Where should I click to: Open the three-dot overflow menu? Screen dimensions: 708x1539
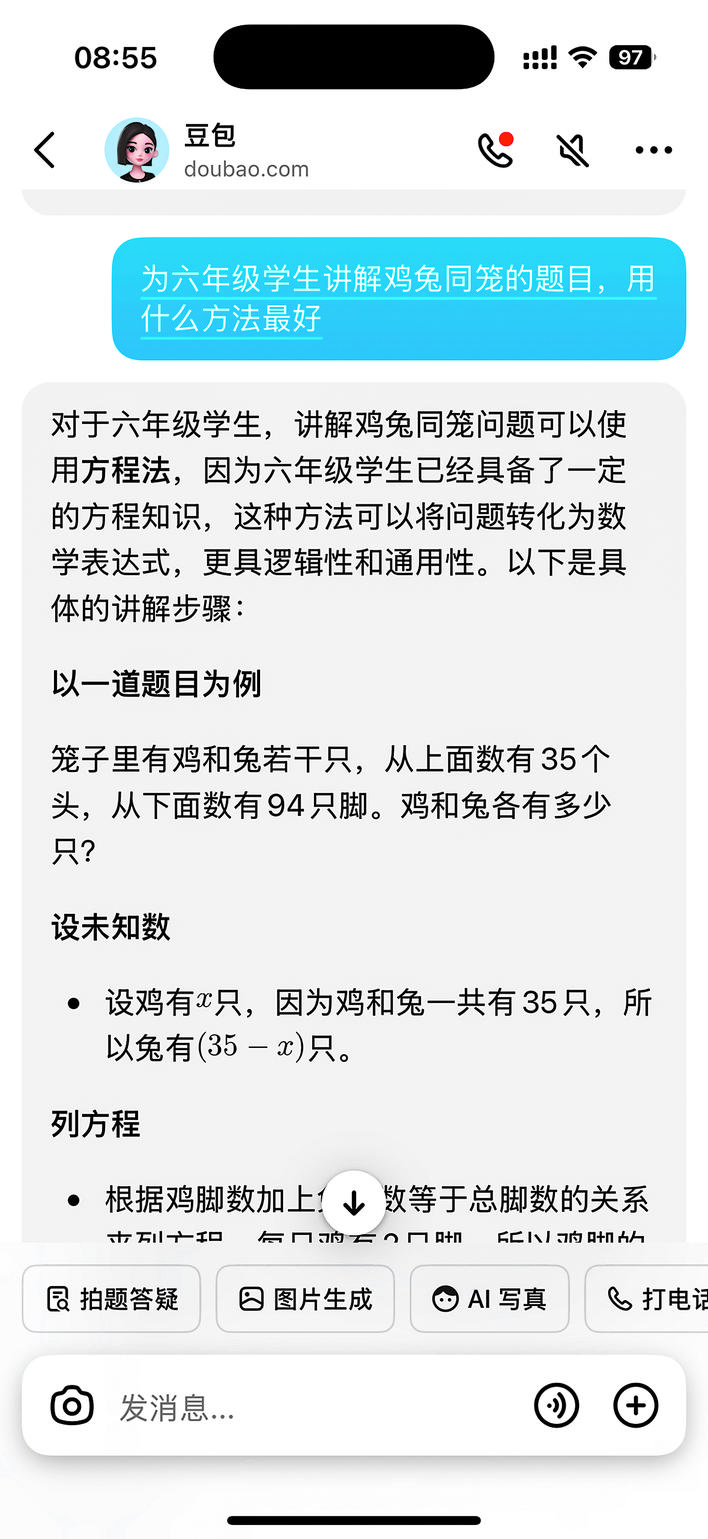(653, 151)
